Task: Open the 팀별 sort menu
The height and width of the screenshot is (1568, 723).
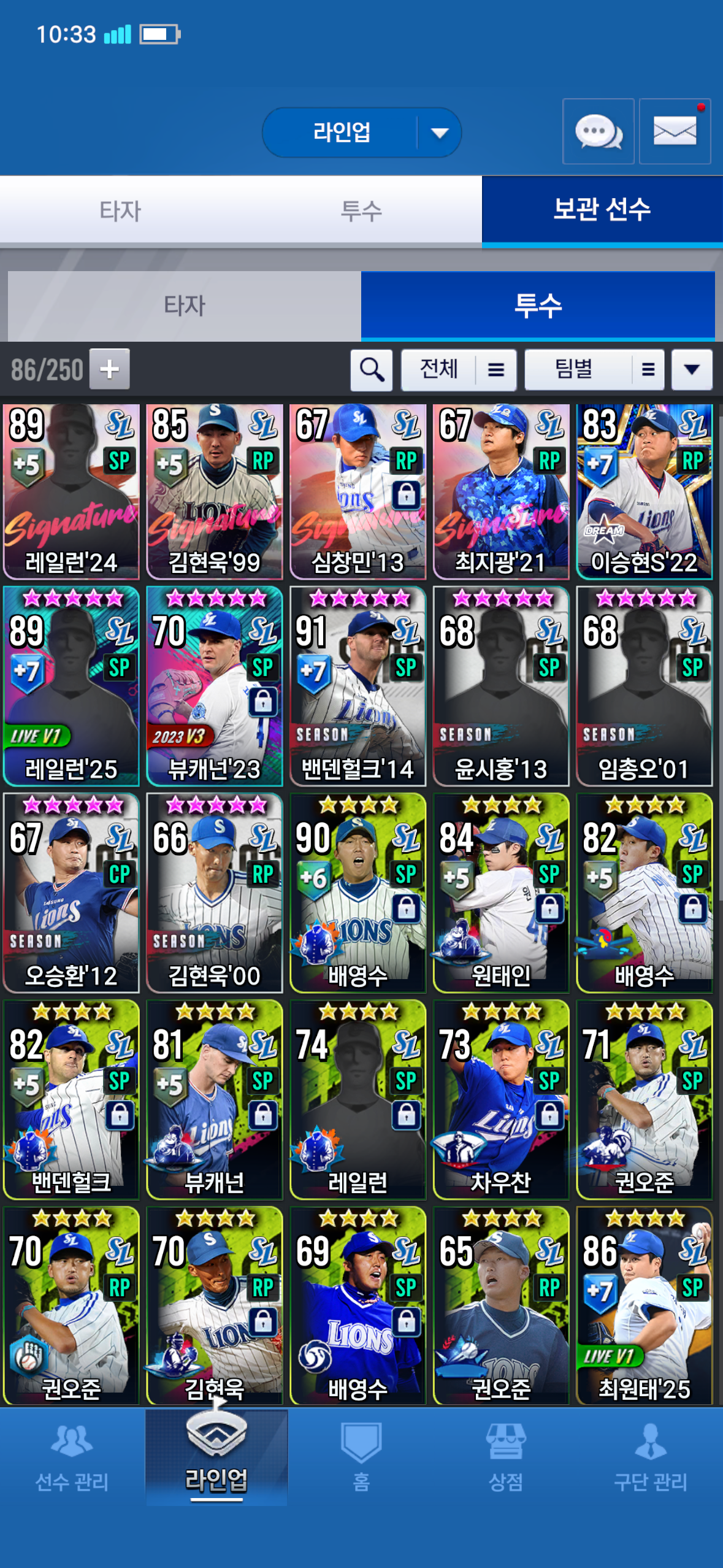Action: click(x=594, y=370)
